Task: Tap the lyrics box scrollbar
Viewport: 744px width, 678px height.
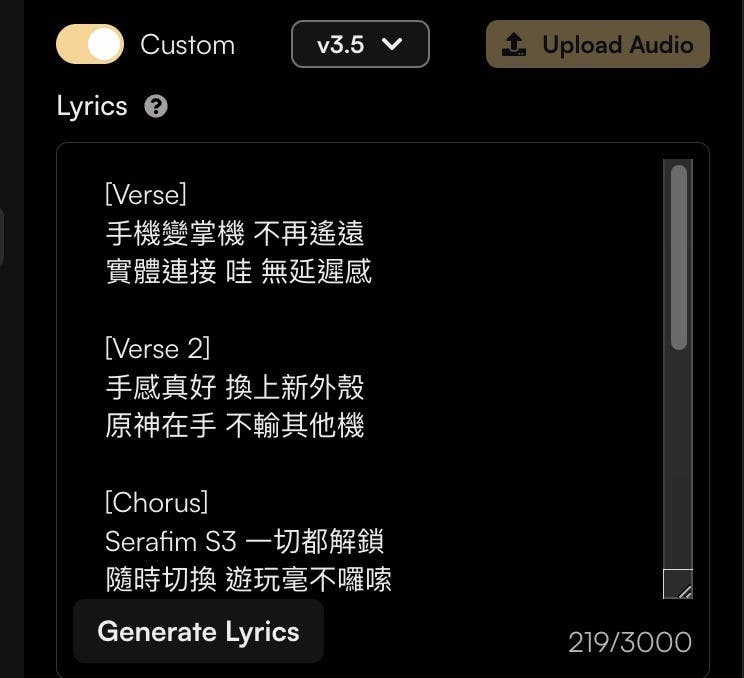Action: coord(679,258)
